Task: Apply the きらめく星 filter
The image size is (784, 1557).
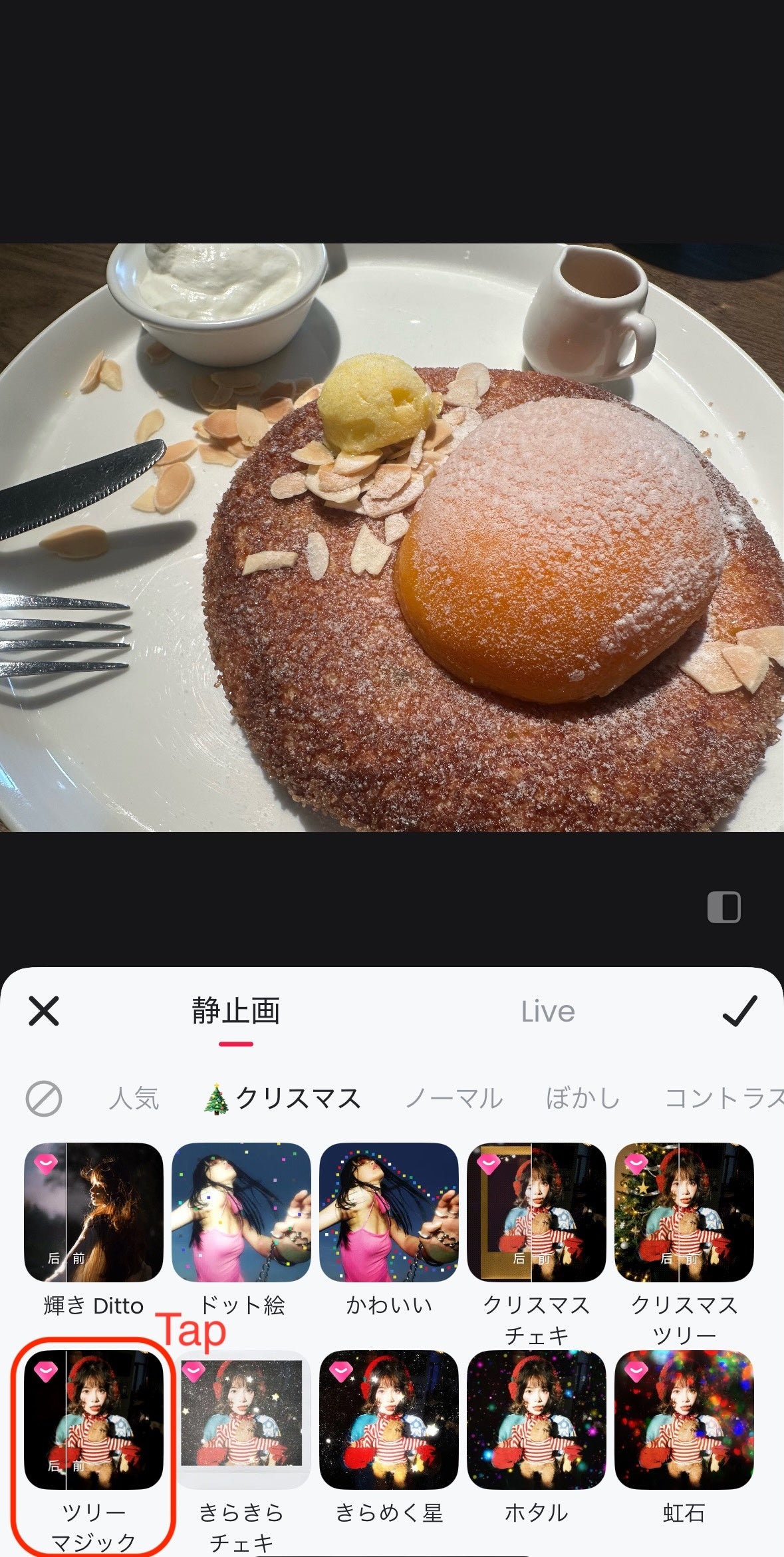Action: 389,1419
